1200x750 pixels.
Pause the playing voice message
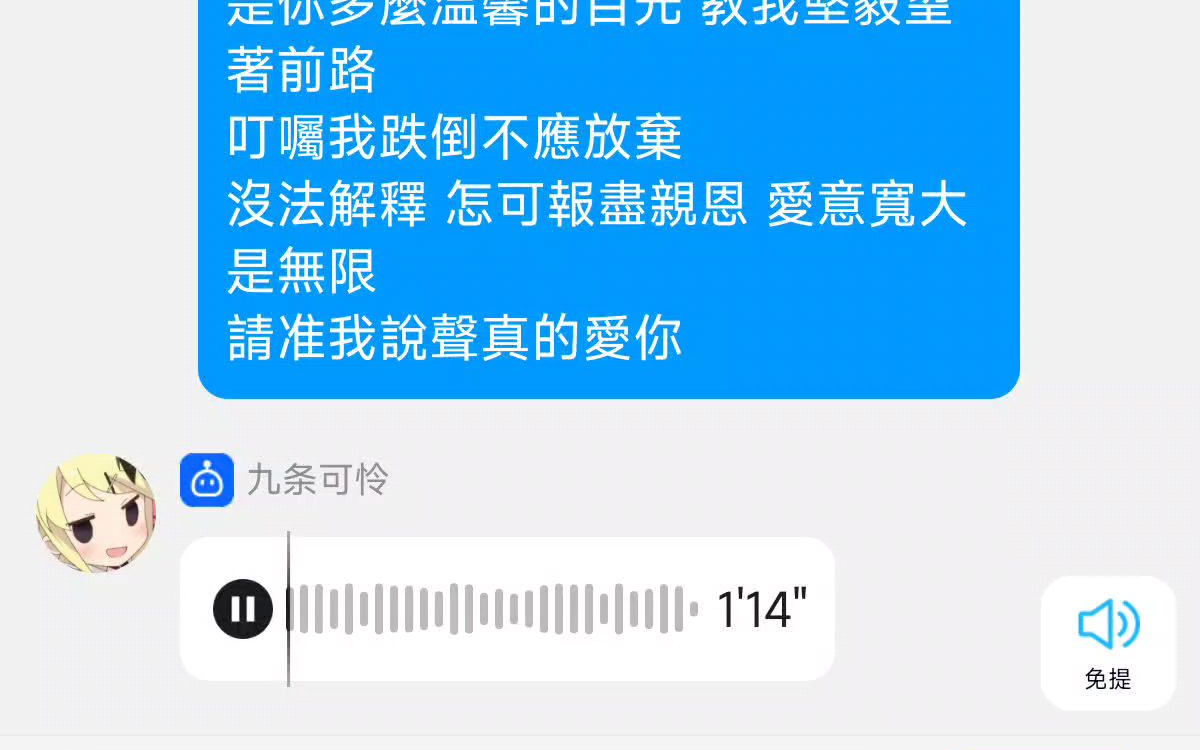point(243,609)
